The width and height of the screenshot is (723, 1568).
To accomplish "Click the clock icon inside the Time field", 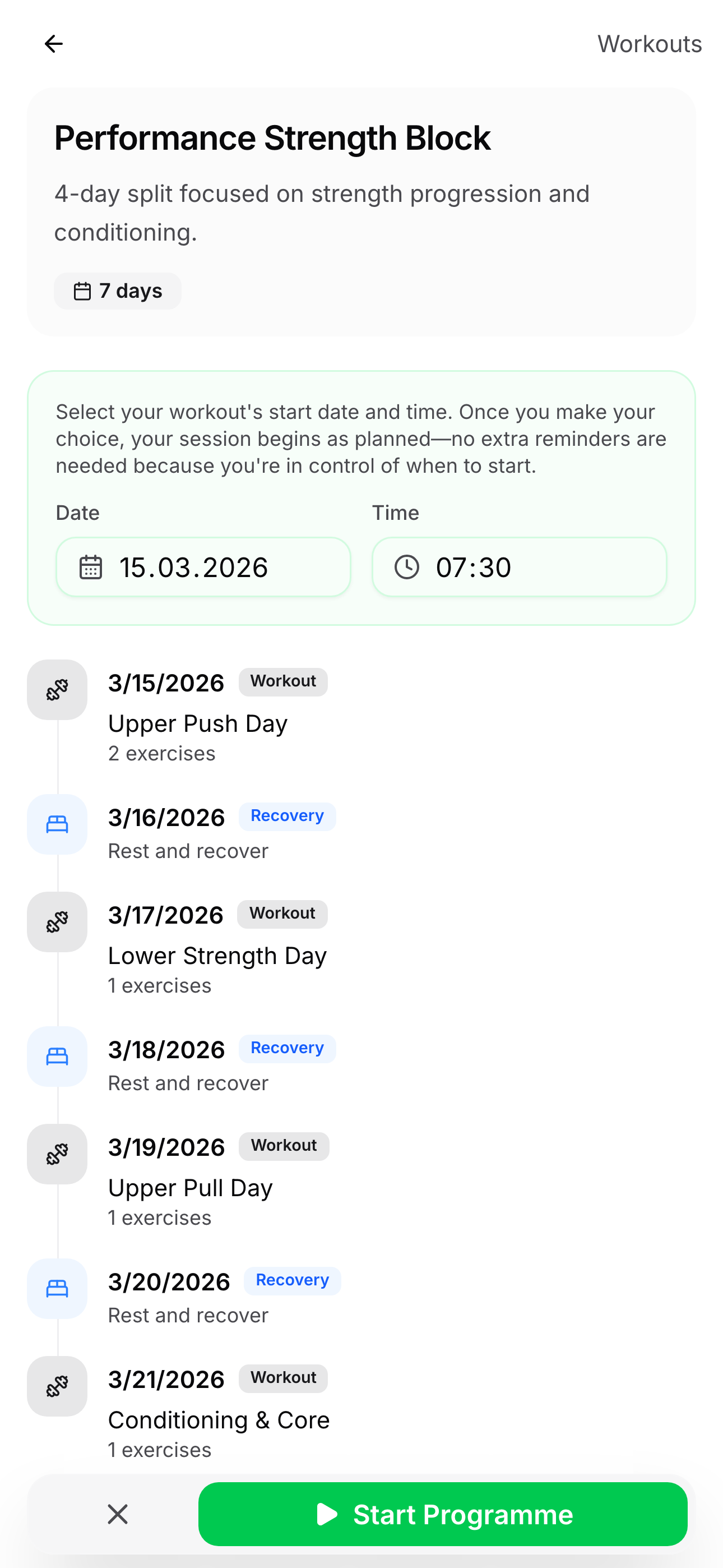I will 407,567.
